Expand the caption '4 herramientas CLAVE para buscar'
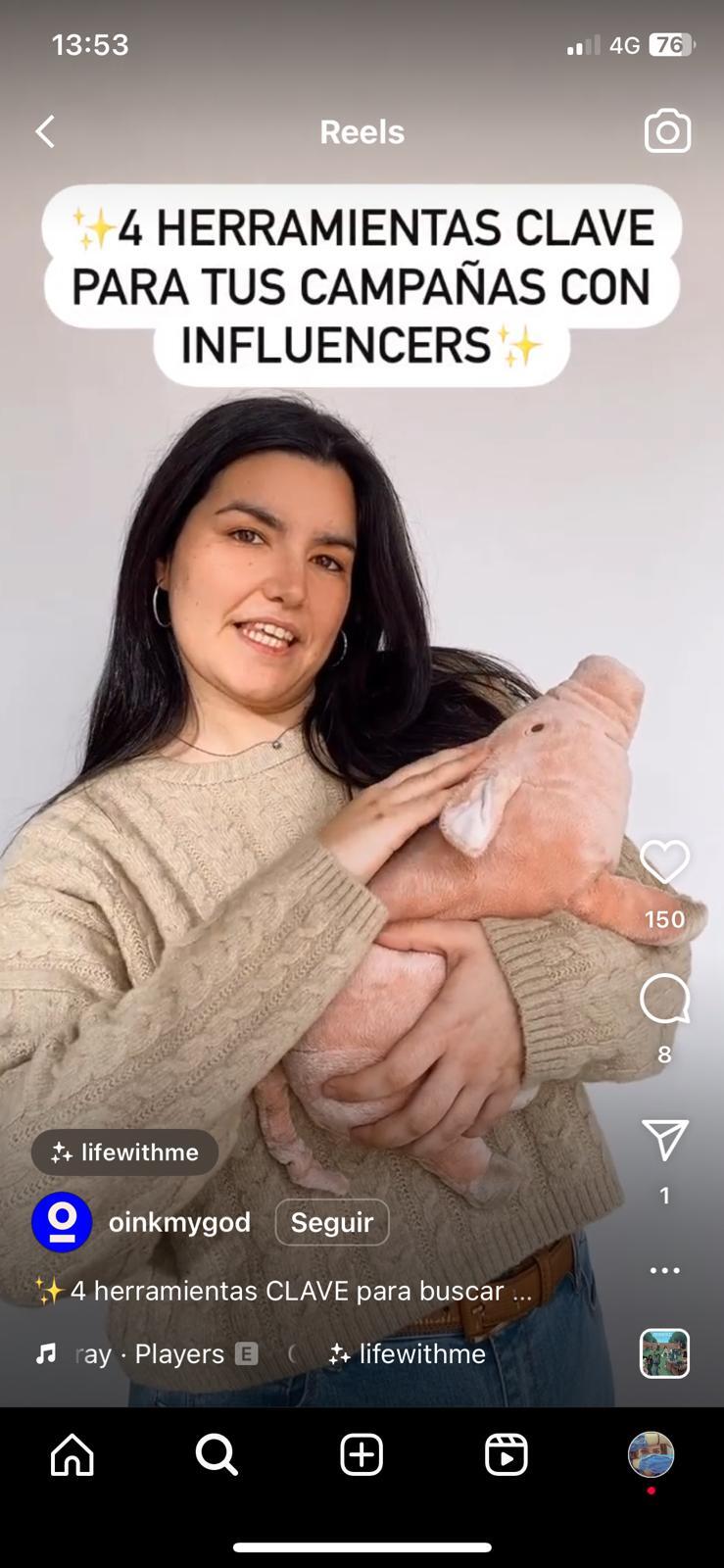The height and width of the screenshot is (1568, 724). click(284, 1291)
